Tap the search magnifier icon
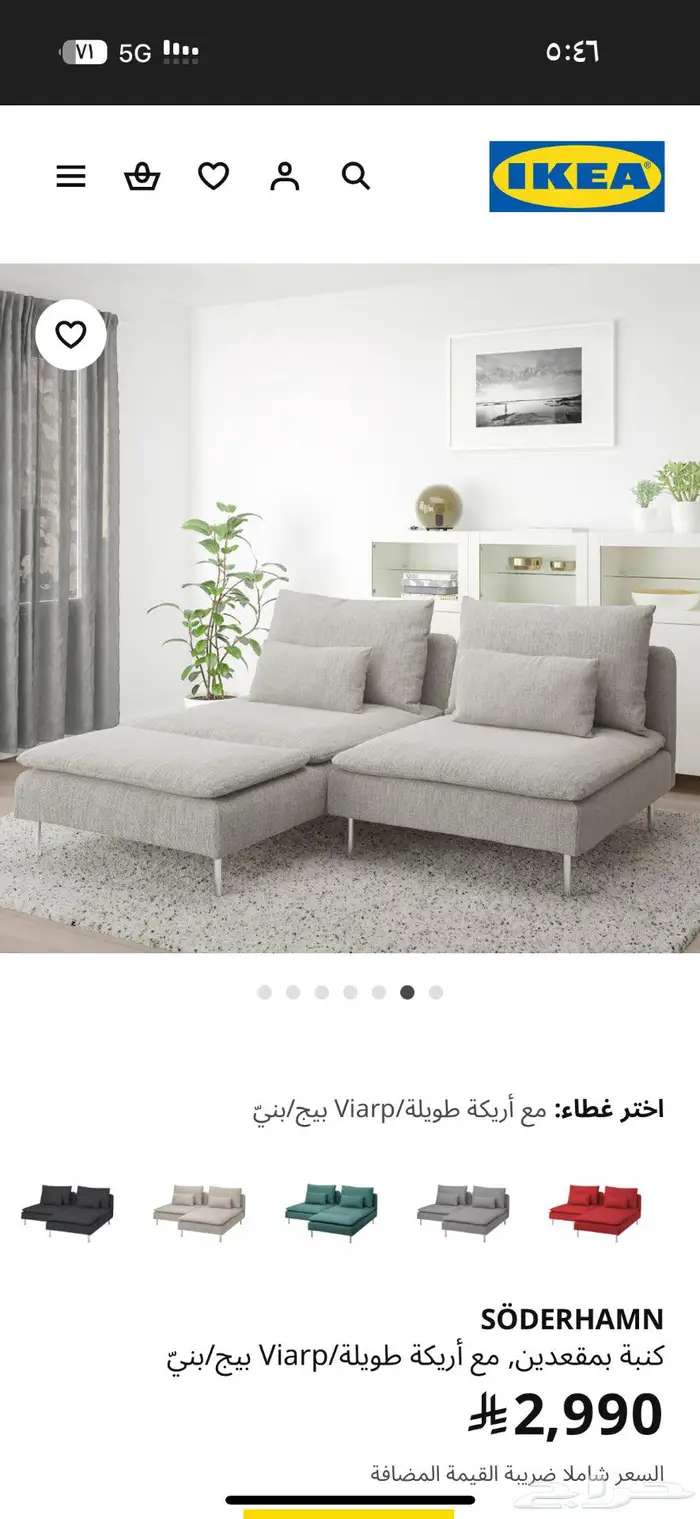The image size is (700, 1519). [x=356, y=177]
